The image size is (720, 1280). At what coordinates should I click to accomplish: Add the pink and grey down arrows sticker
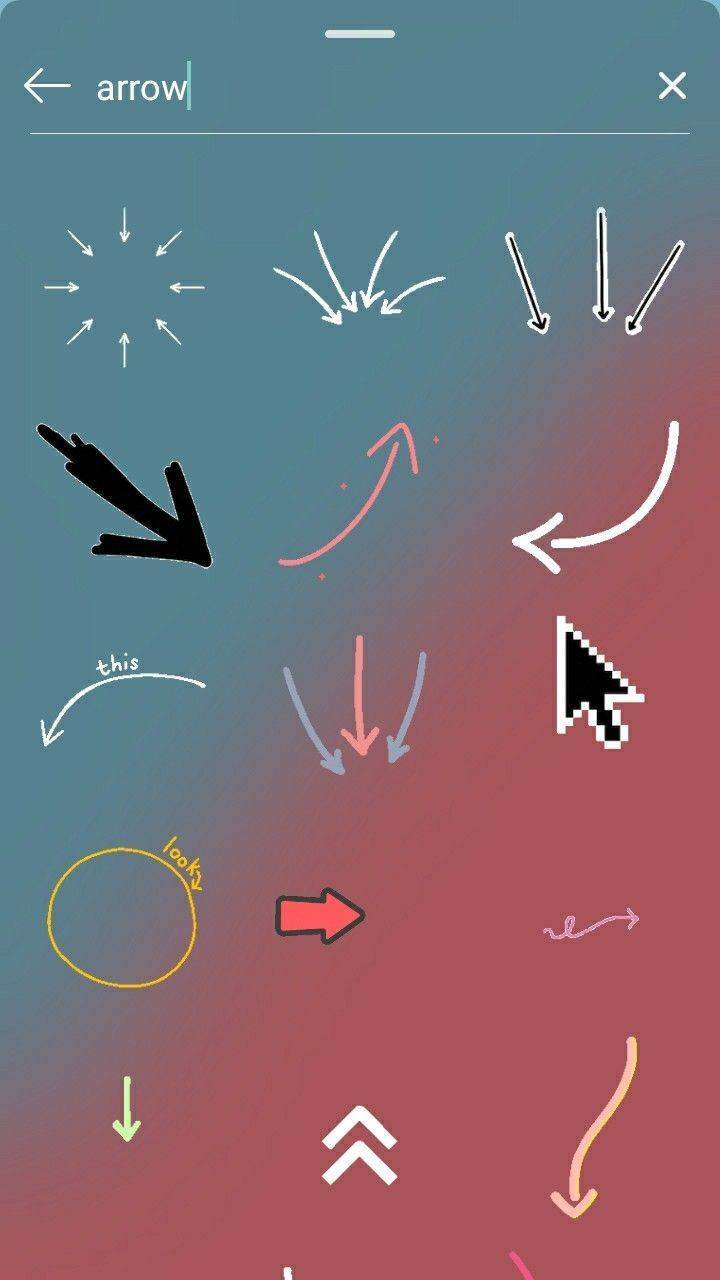point(357,703)
